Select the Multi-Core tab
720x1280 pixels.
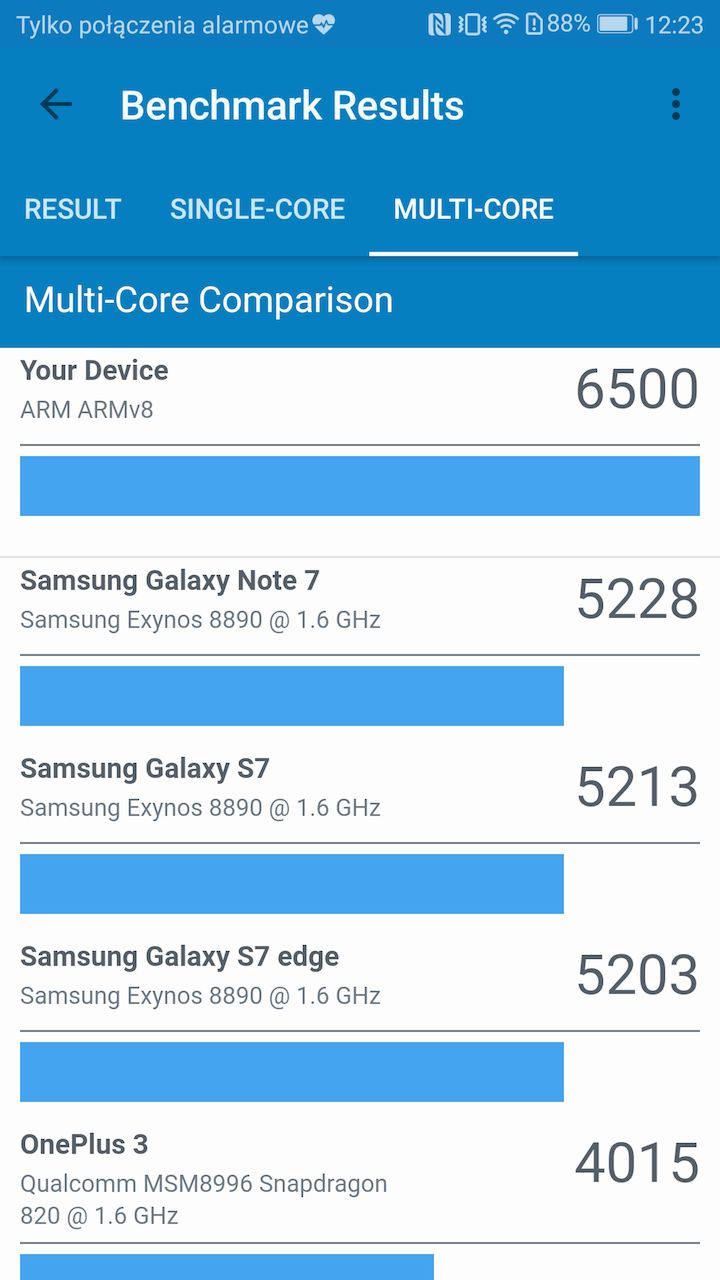click(x=473, y=209)
